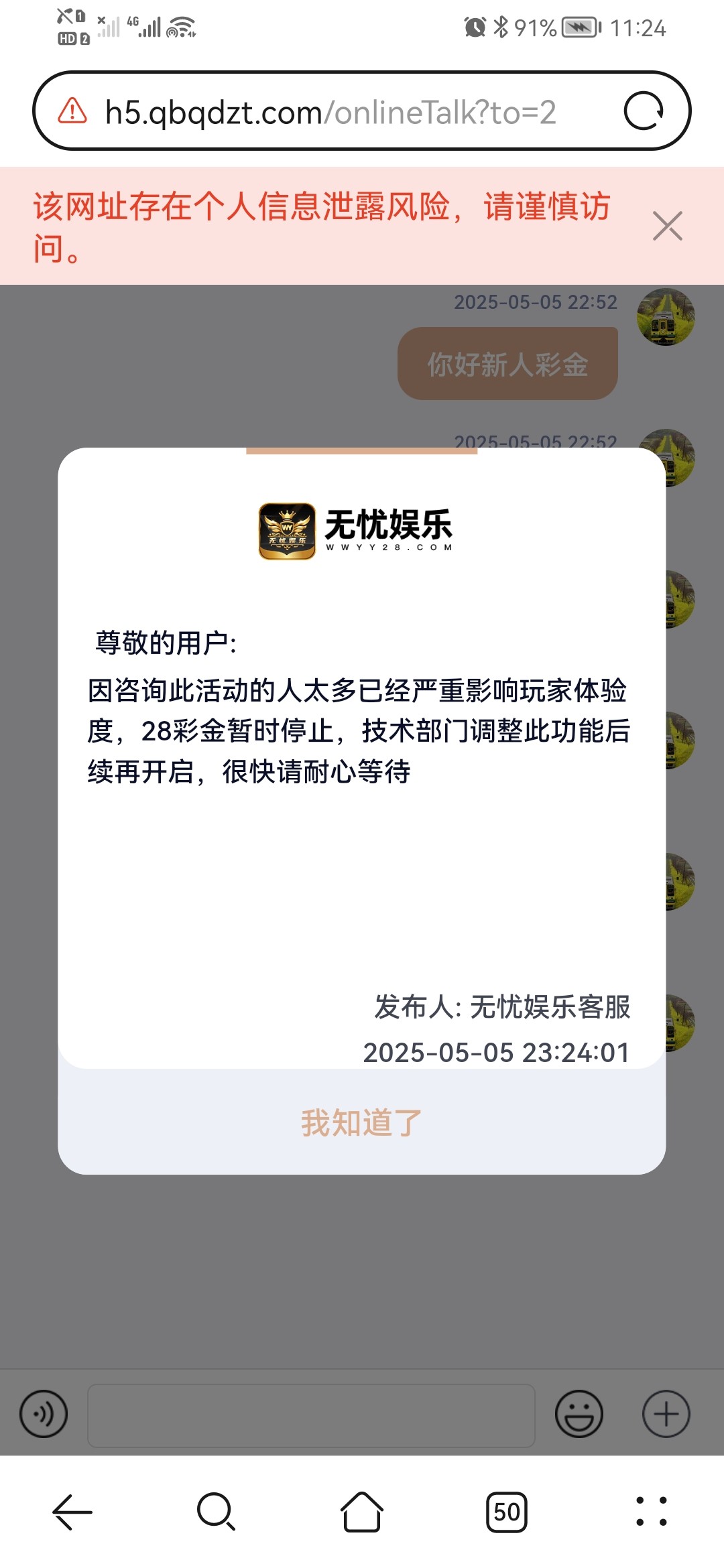
Task: Open the URL address bar
Action: pyautogui.click(x=331, y=112)
